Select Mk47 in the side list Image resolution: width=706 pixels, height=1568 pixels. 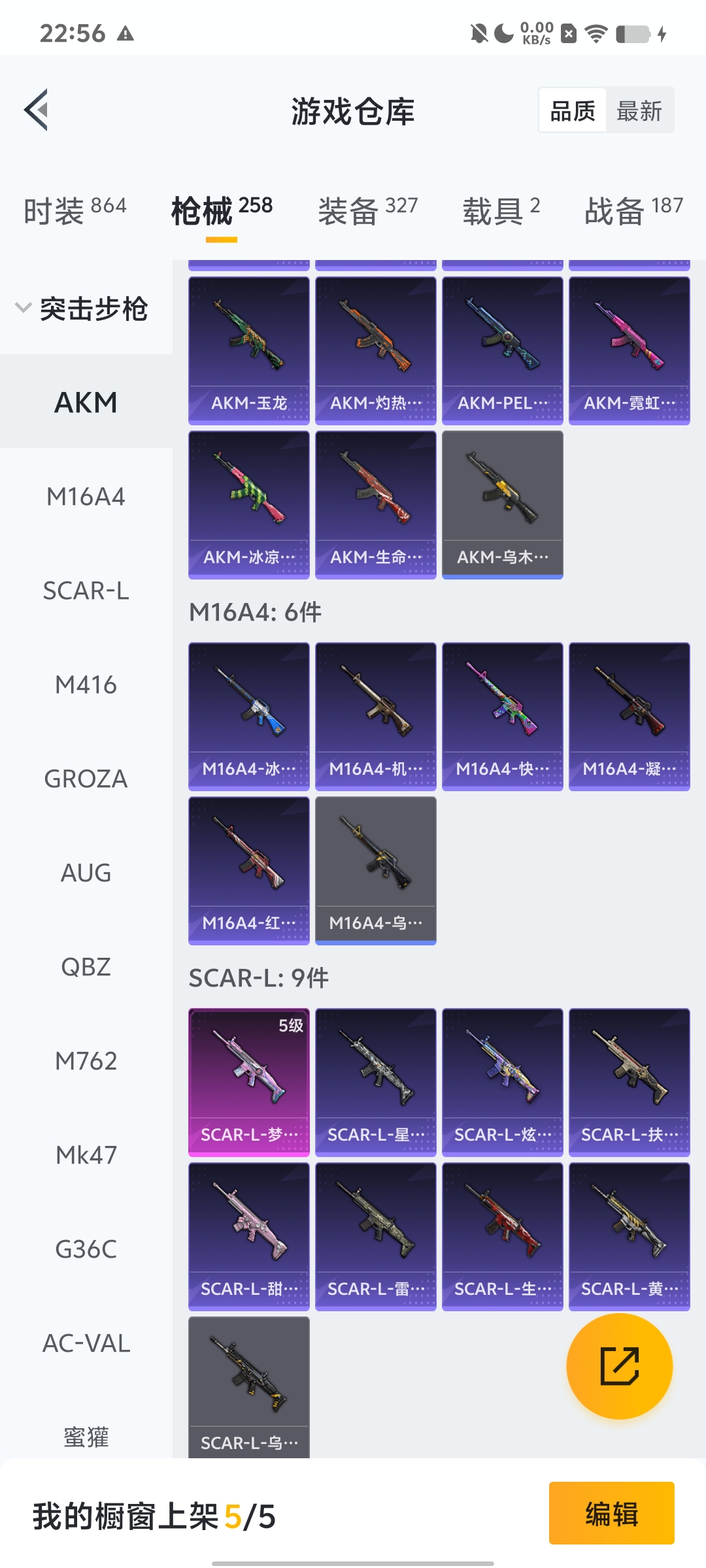click(86, 1155)
